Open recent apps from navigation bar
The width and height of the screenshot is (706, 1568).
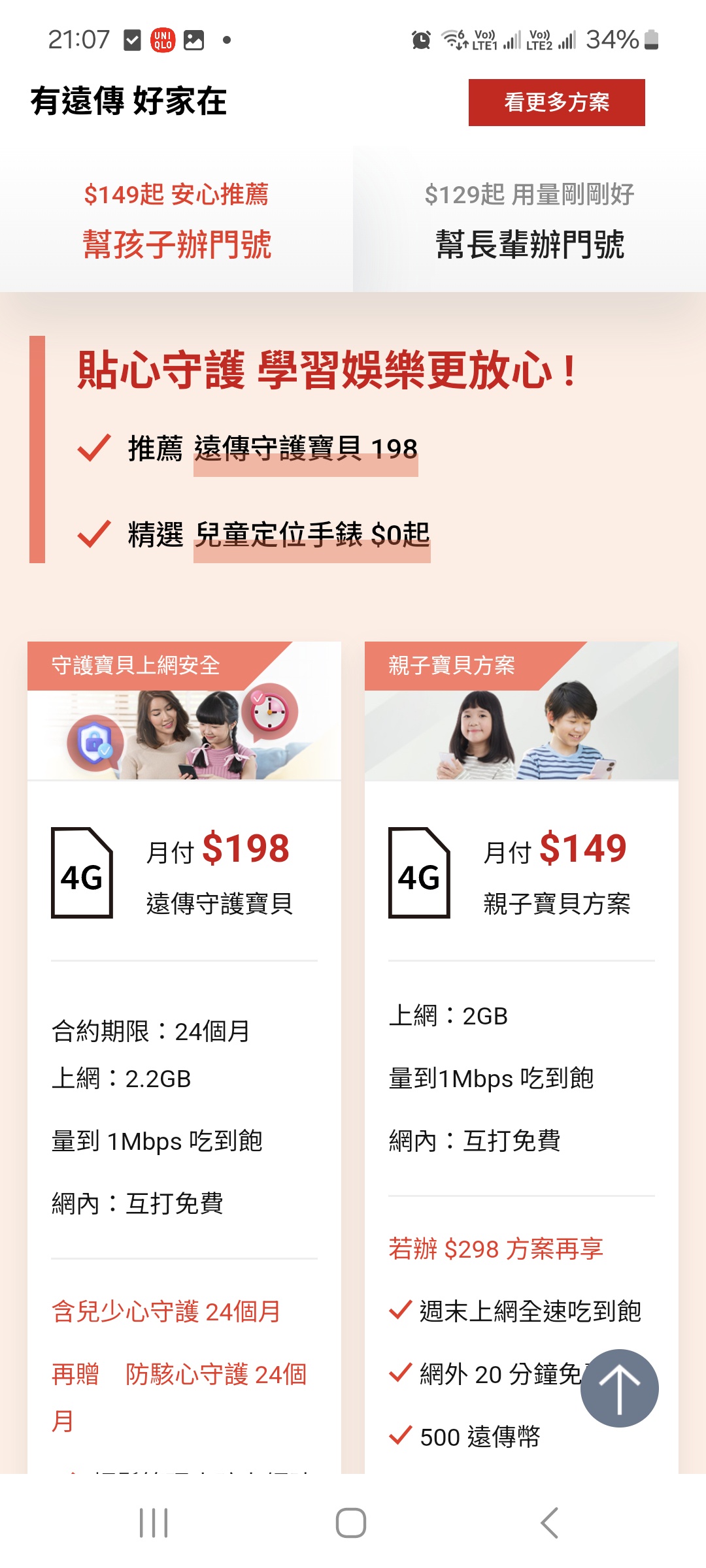154,1523
